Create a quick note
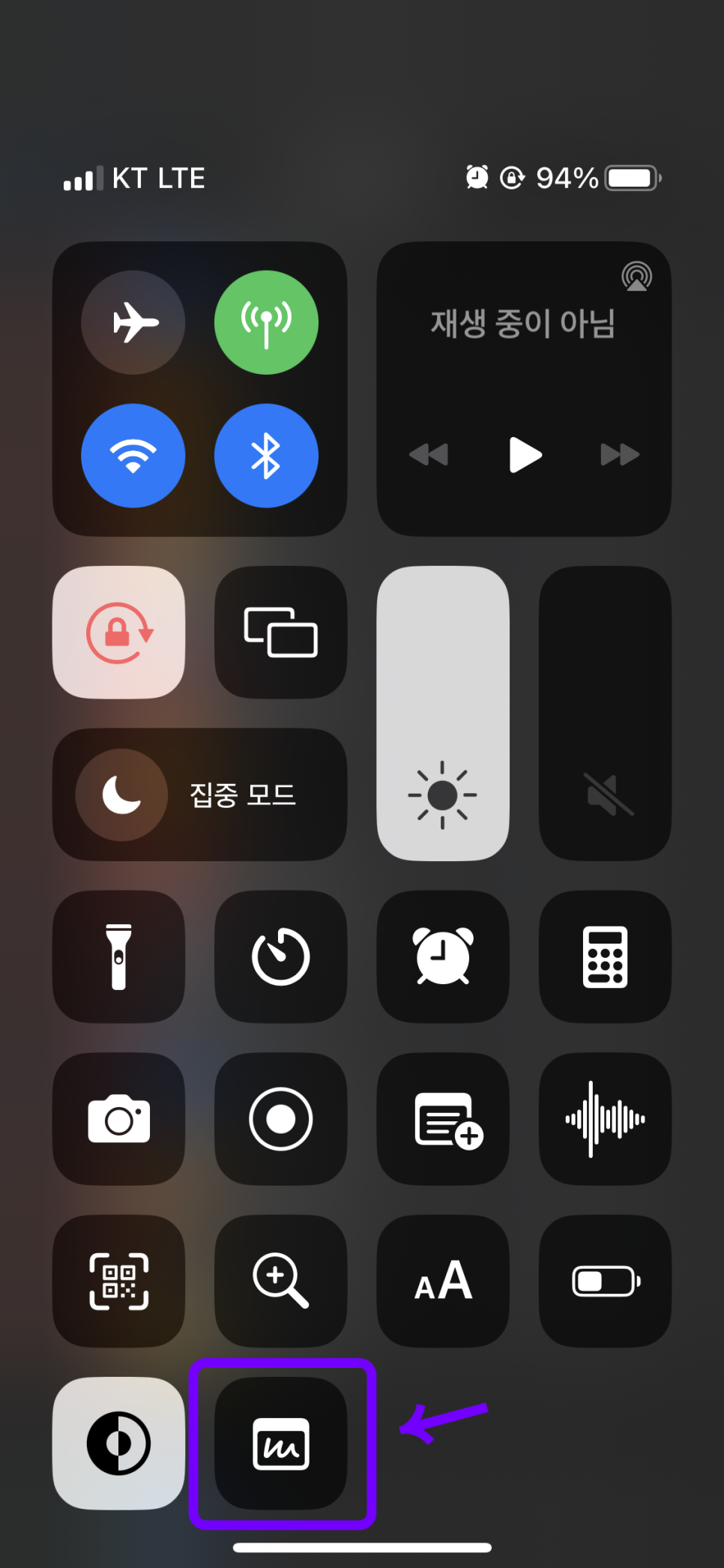 pos(443,1119)
